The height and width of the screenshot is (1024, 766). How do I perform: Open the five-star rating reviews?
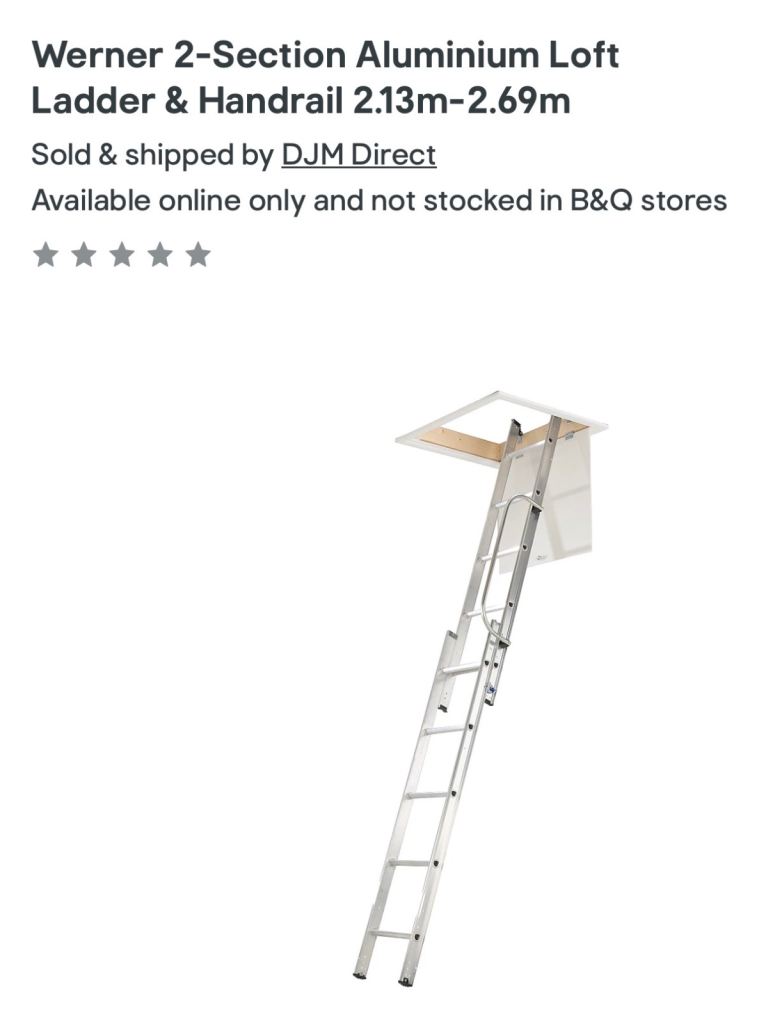pyautogui.click(x=121, y=255)
